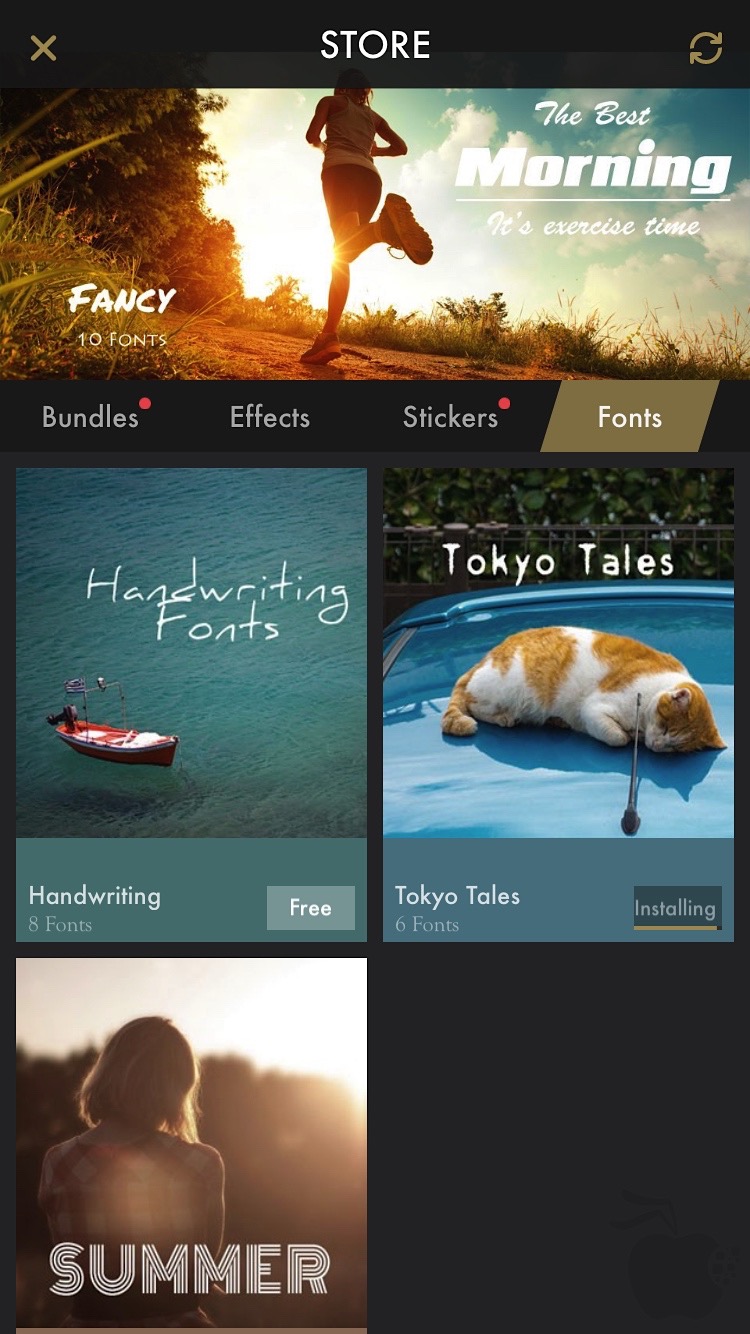Open the Summer font pack
This screenshot has height=1334, width=750.
coord(191,1145)
